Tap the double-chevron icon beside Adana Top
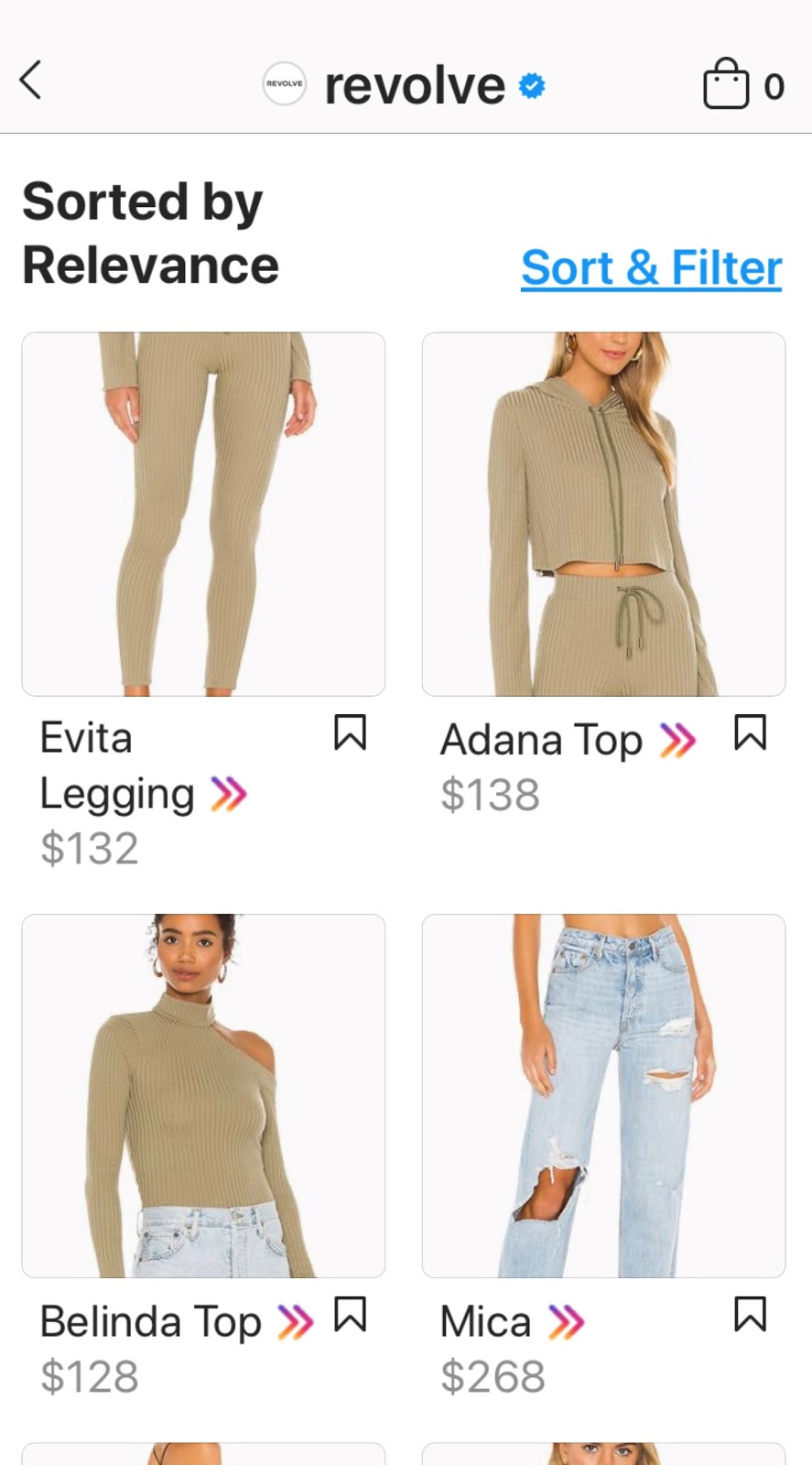 677,738
